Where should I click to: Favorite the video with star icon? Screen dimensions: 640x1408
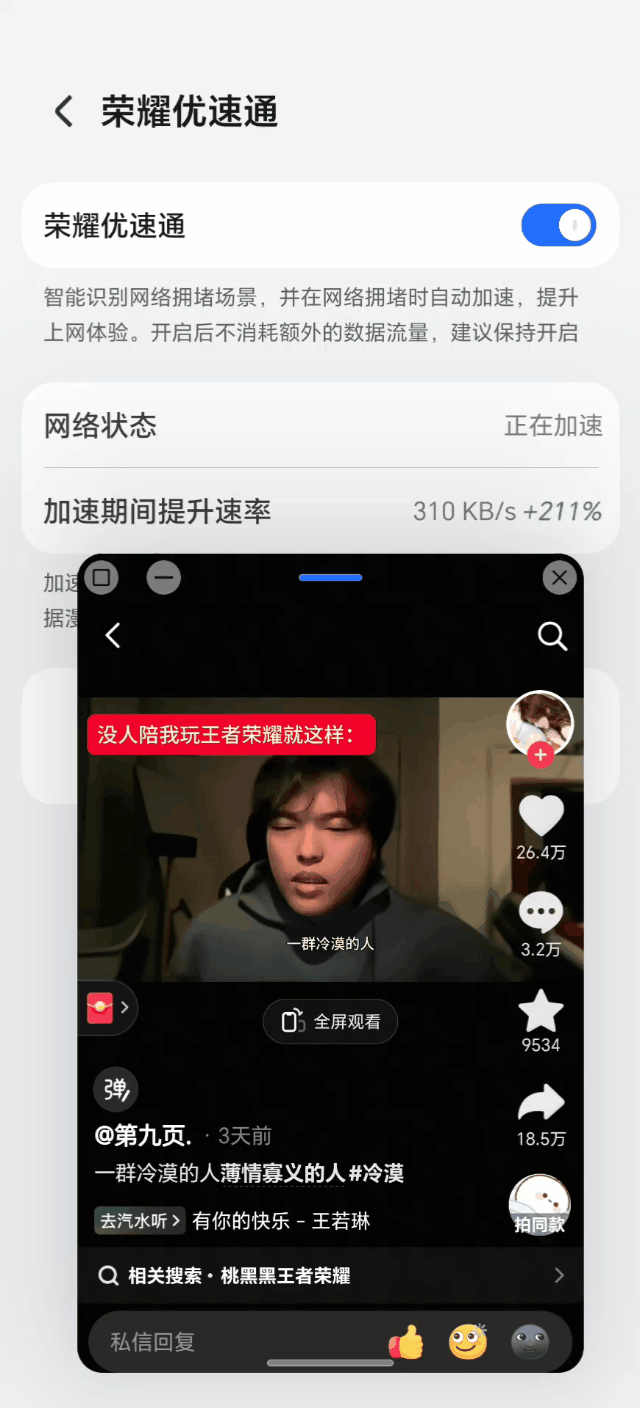[x=540, y=1012]
